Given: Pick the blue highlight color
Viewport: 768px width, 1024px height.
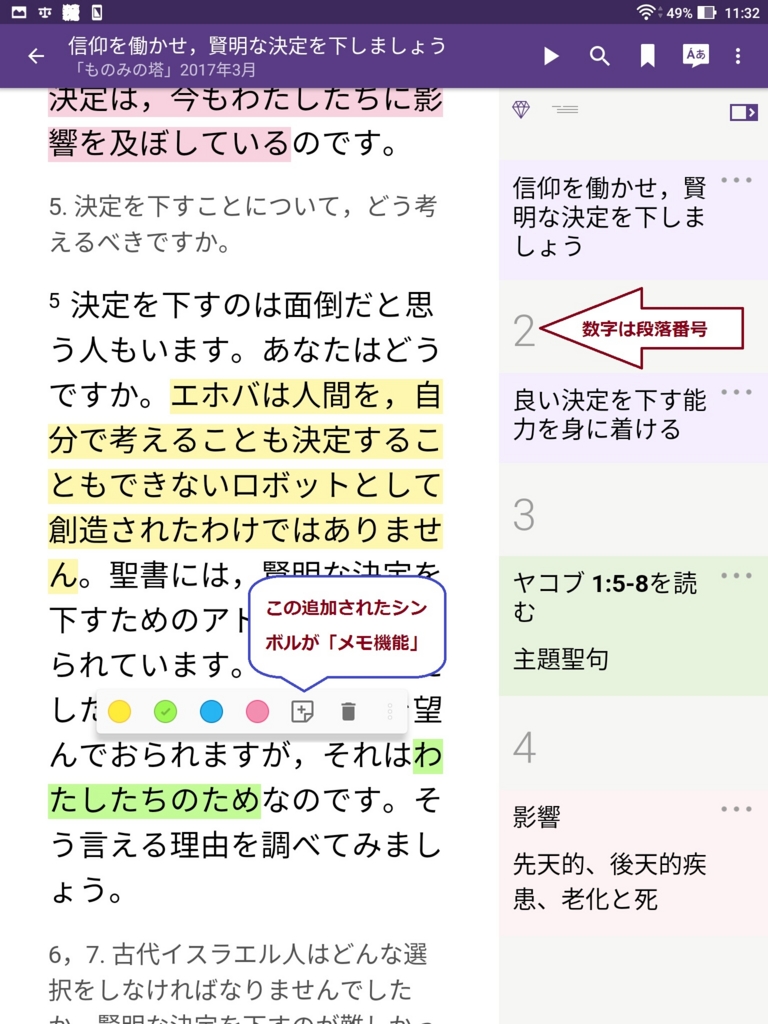Looking at the screenshot, I should pos(211,711).
